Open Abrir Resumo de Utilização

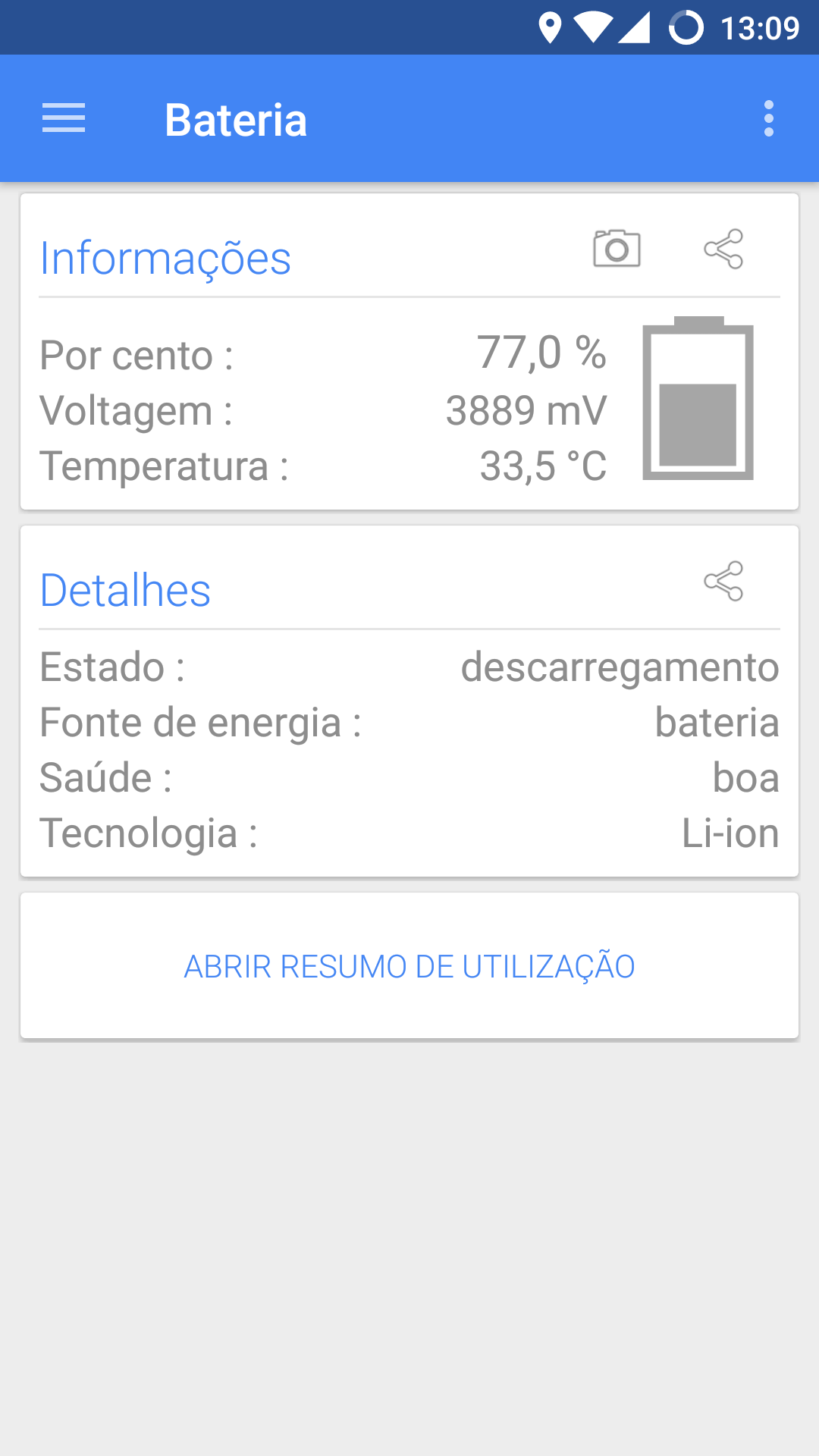pyautogui.click(x=409, y=966)
